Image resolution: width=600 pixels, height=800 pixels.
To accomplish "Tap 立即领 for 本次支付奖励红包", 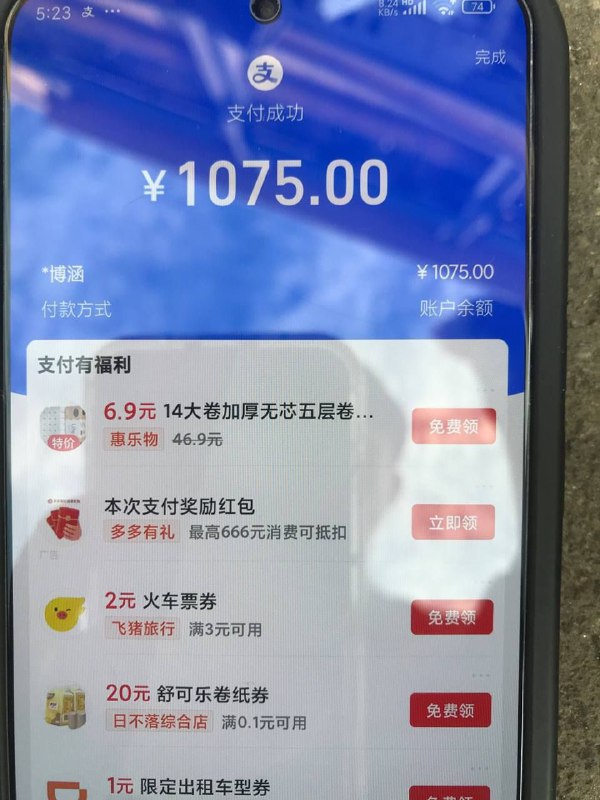I will tap(452, 521).
